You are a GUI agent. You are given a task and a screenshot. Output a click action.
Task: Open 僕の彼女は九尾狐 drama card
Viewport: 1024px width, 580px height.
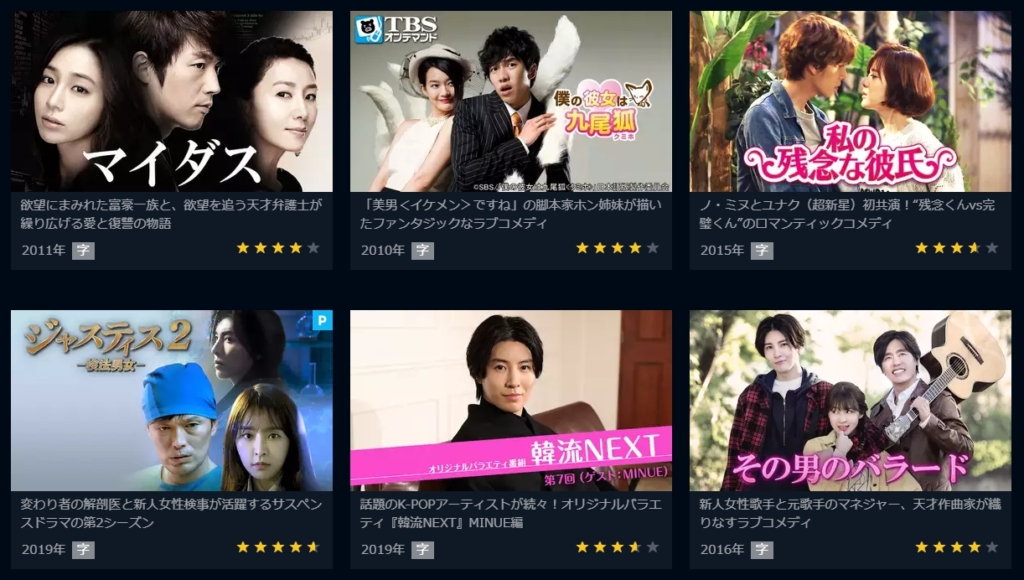click(x=511, y=102)
